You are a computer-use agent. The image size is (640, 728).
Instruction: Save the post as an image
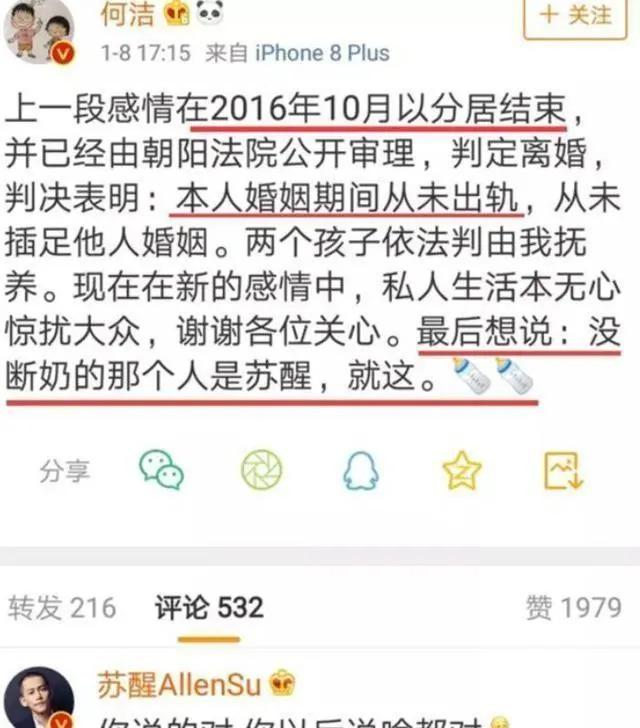tap(563, 470)
